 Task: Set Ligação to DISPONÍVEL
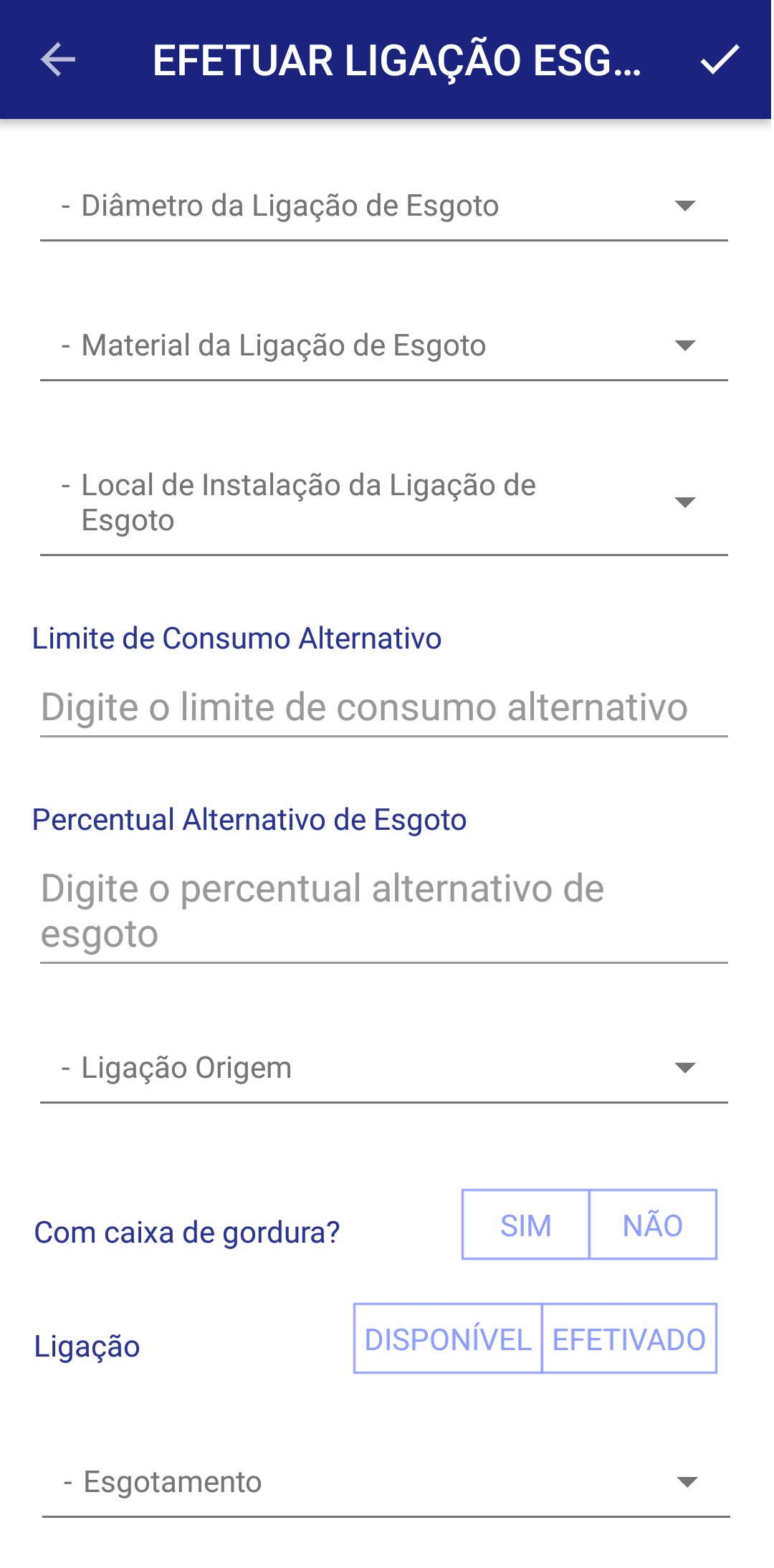tap(447, 1337)
